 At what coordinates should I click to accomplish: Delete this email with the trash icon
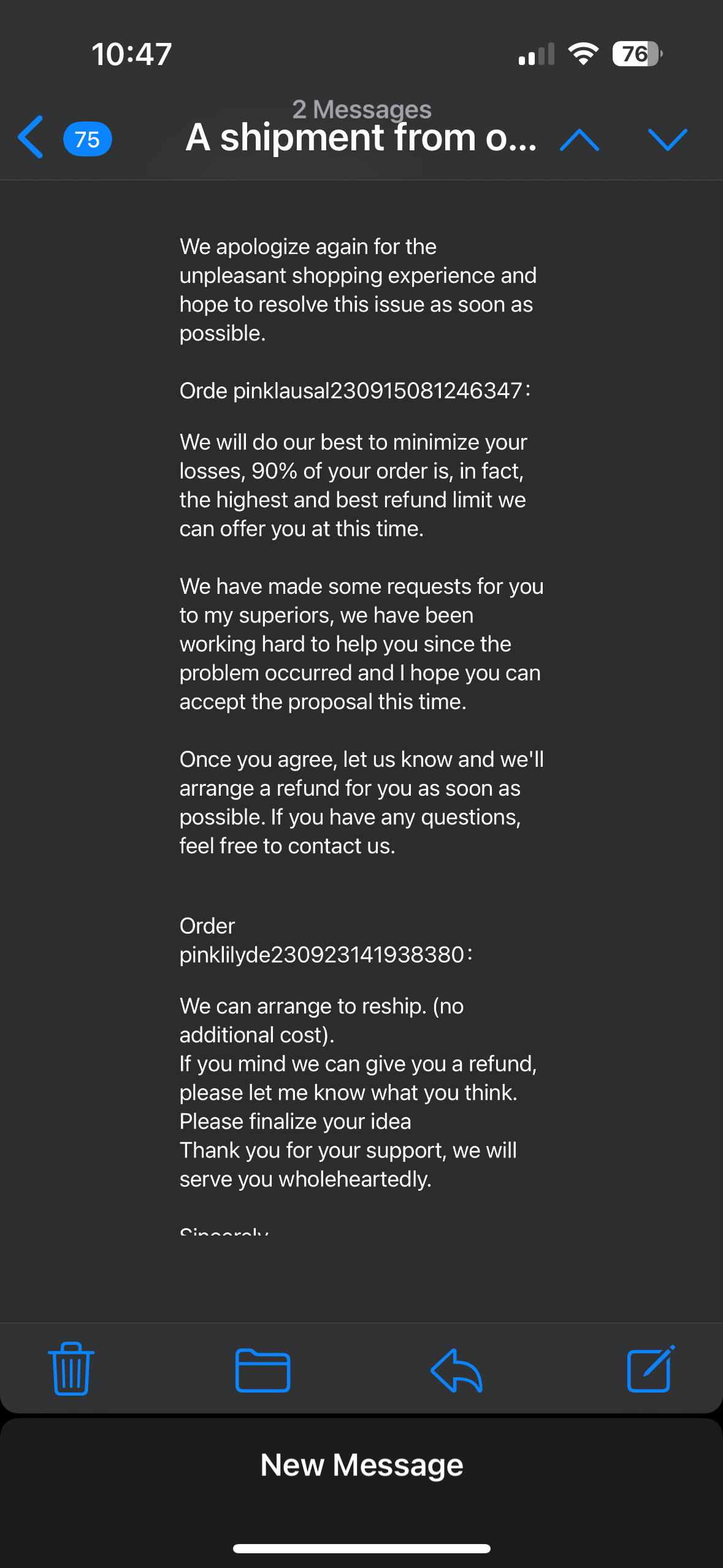tap(71, 1369)
